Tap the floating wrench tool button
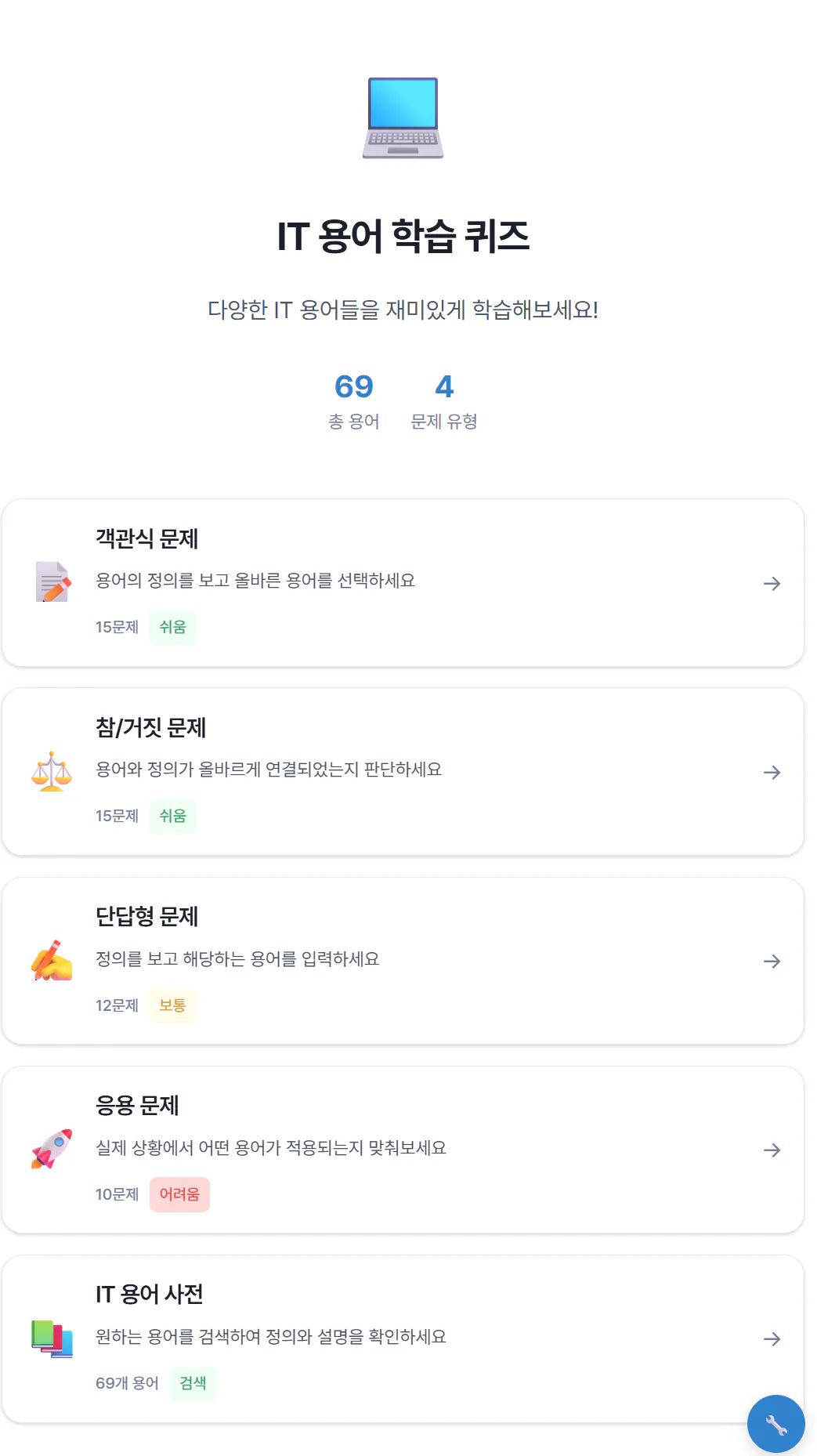Image resolution: width=817 pixels, height=1456 pixels. tap(775, 1424)
